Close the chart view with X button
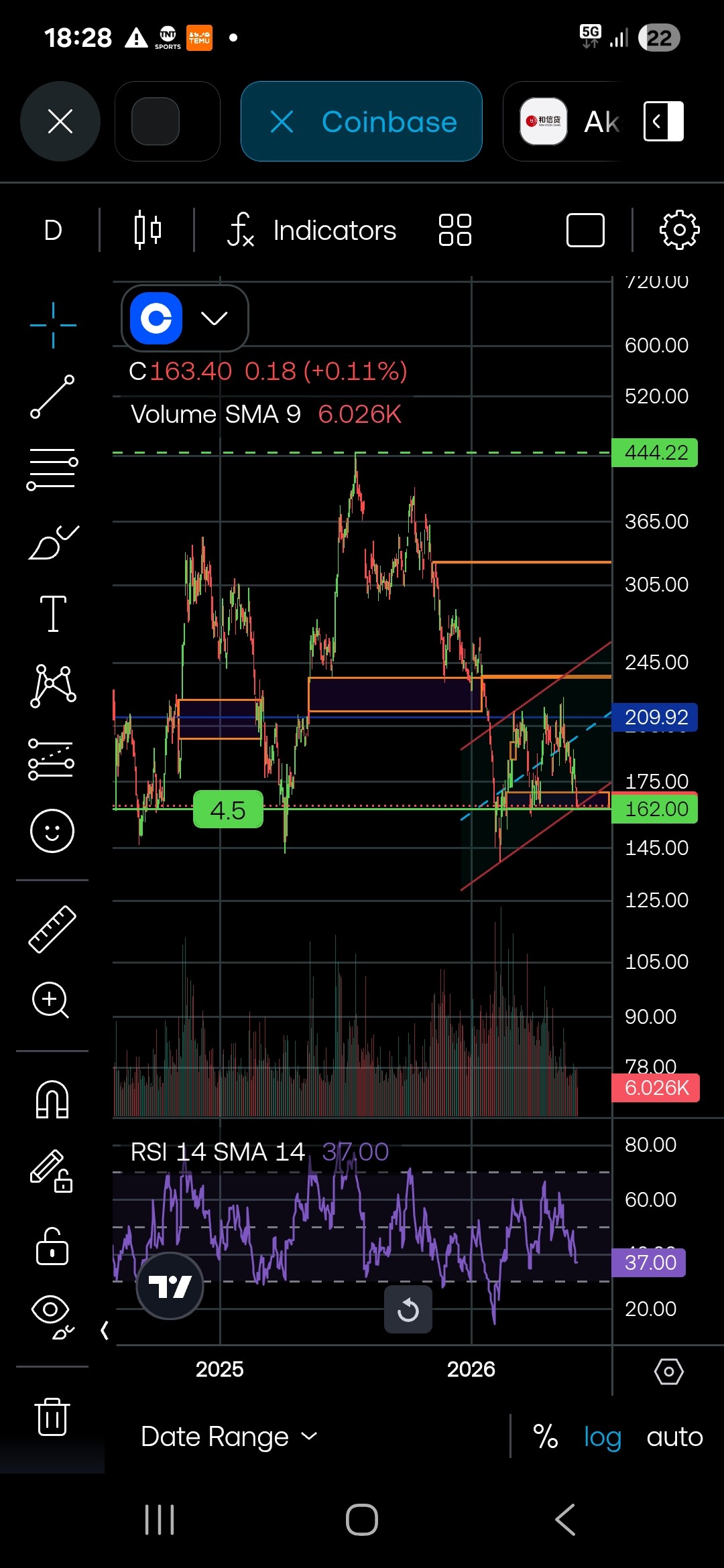The height and width of the screenshot is (1568, 724). 60,121
